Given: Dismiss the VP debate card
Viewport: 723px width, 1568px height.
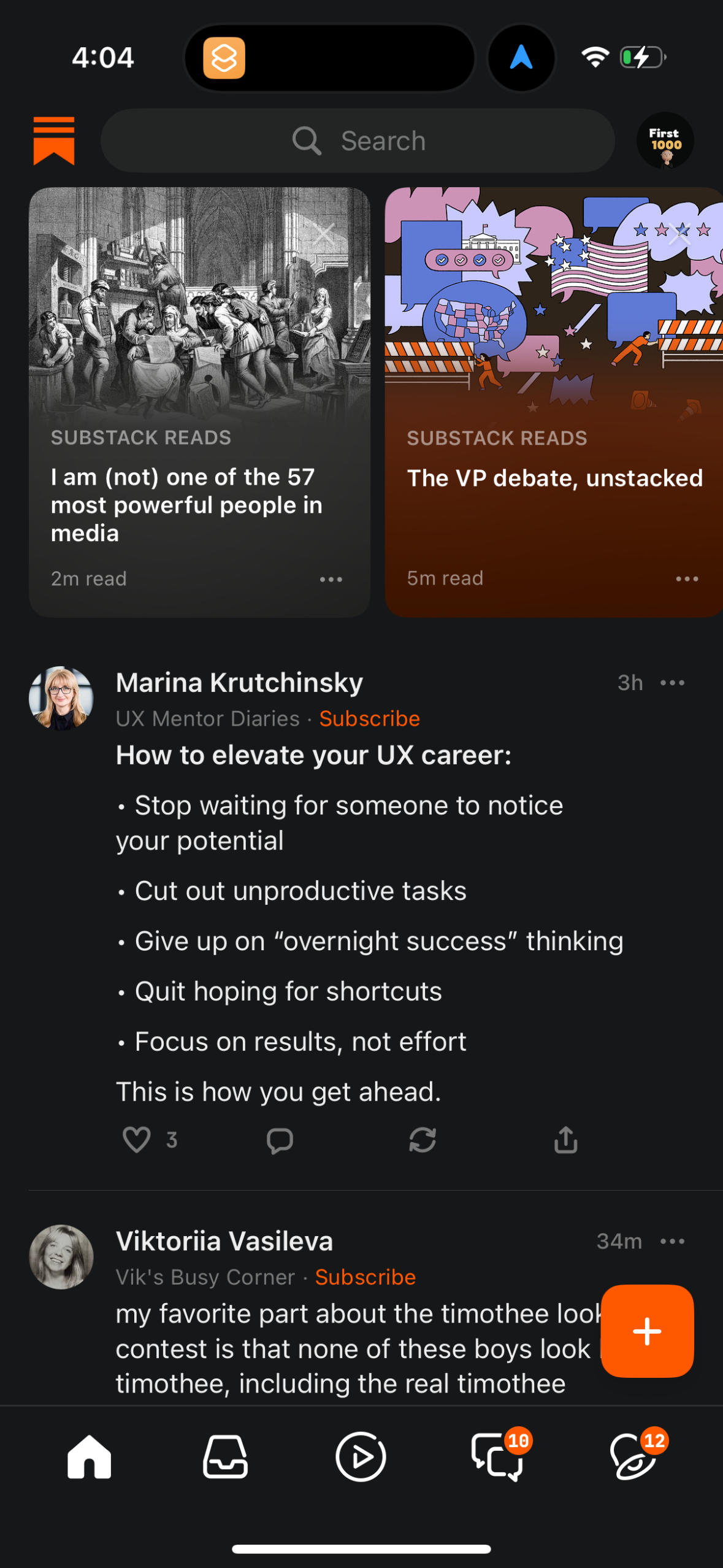Looking at the screenshot, I should [679, 235].
